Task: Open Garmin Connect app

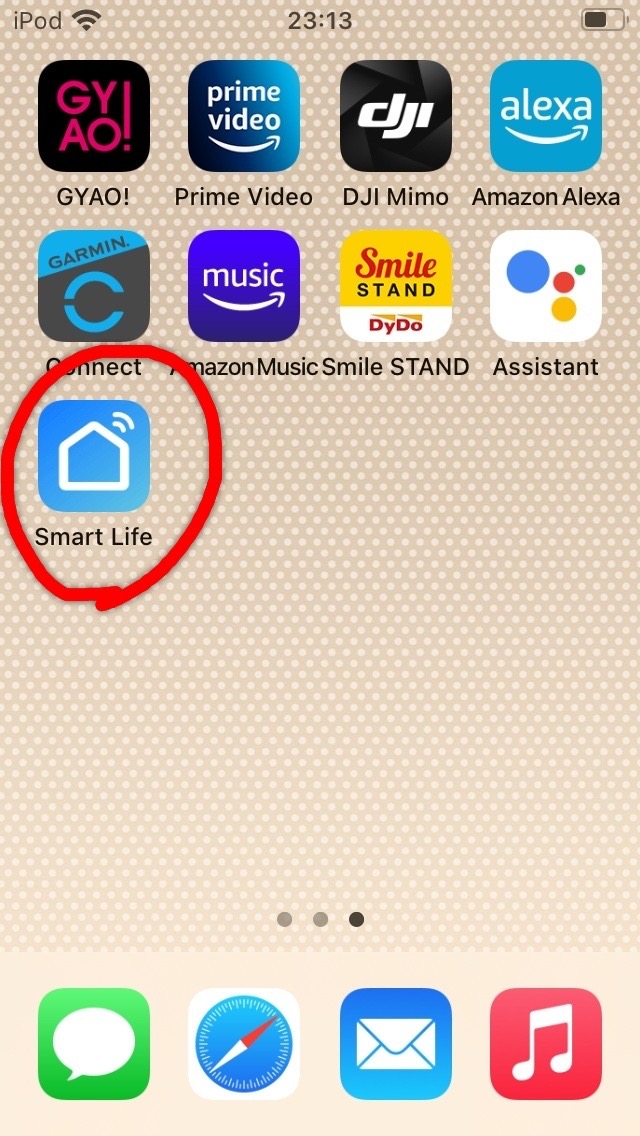Action: coord(94,286)
